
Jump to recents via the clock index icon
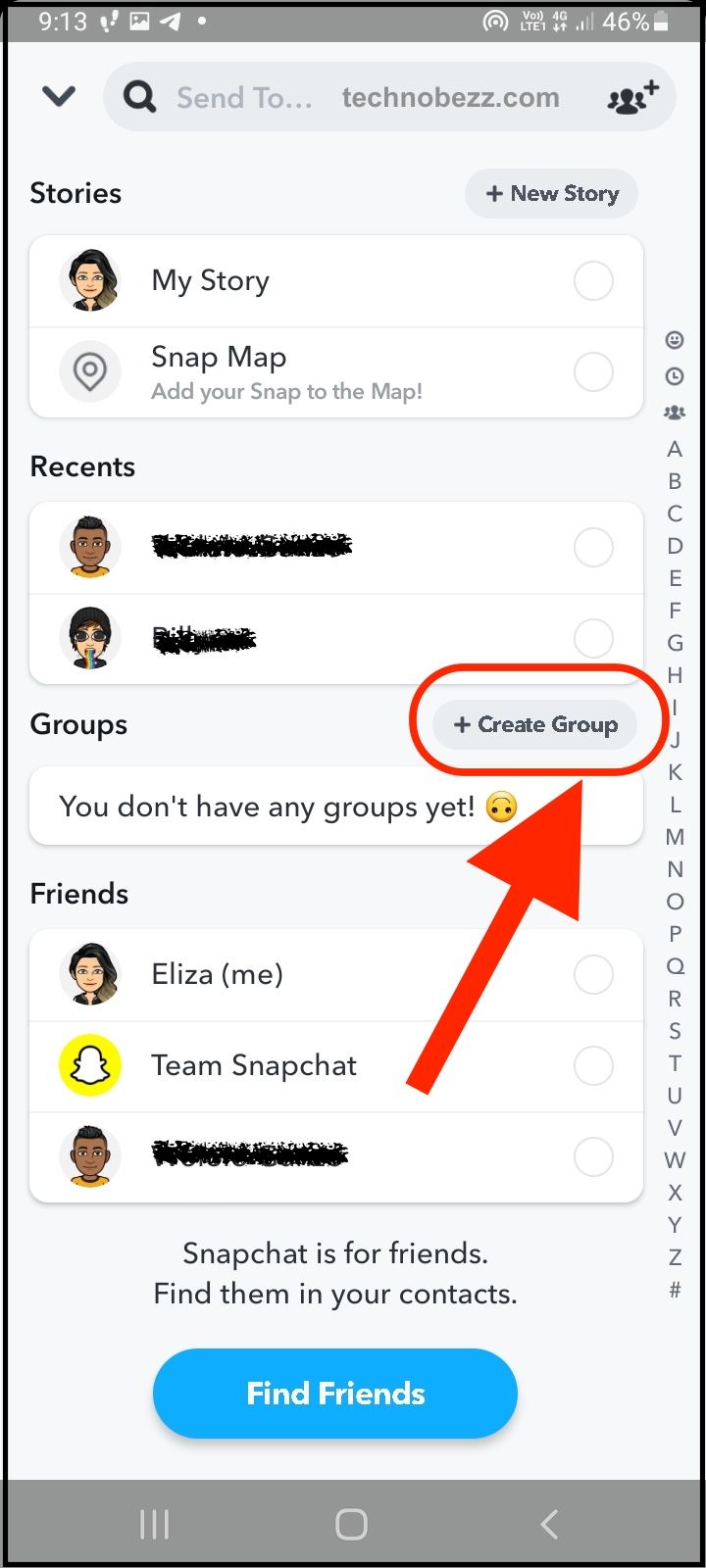tap(675, 376)
